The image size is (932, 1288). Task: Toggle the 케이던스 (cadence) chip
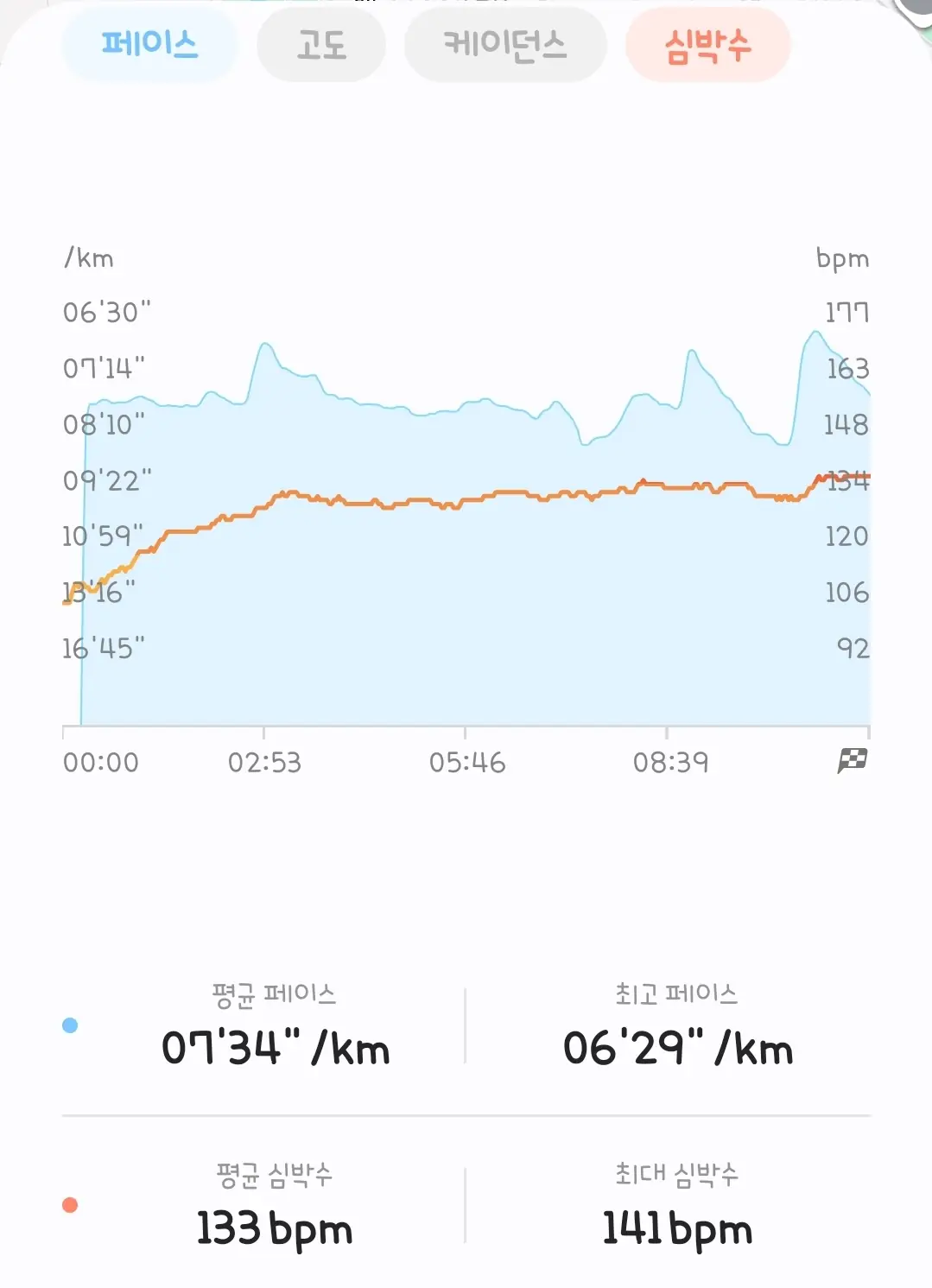tap(505, 45)
